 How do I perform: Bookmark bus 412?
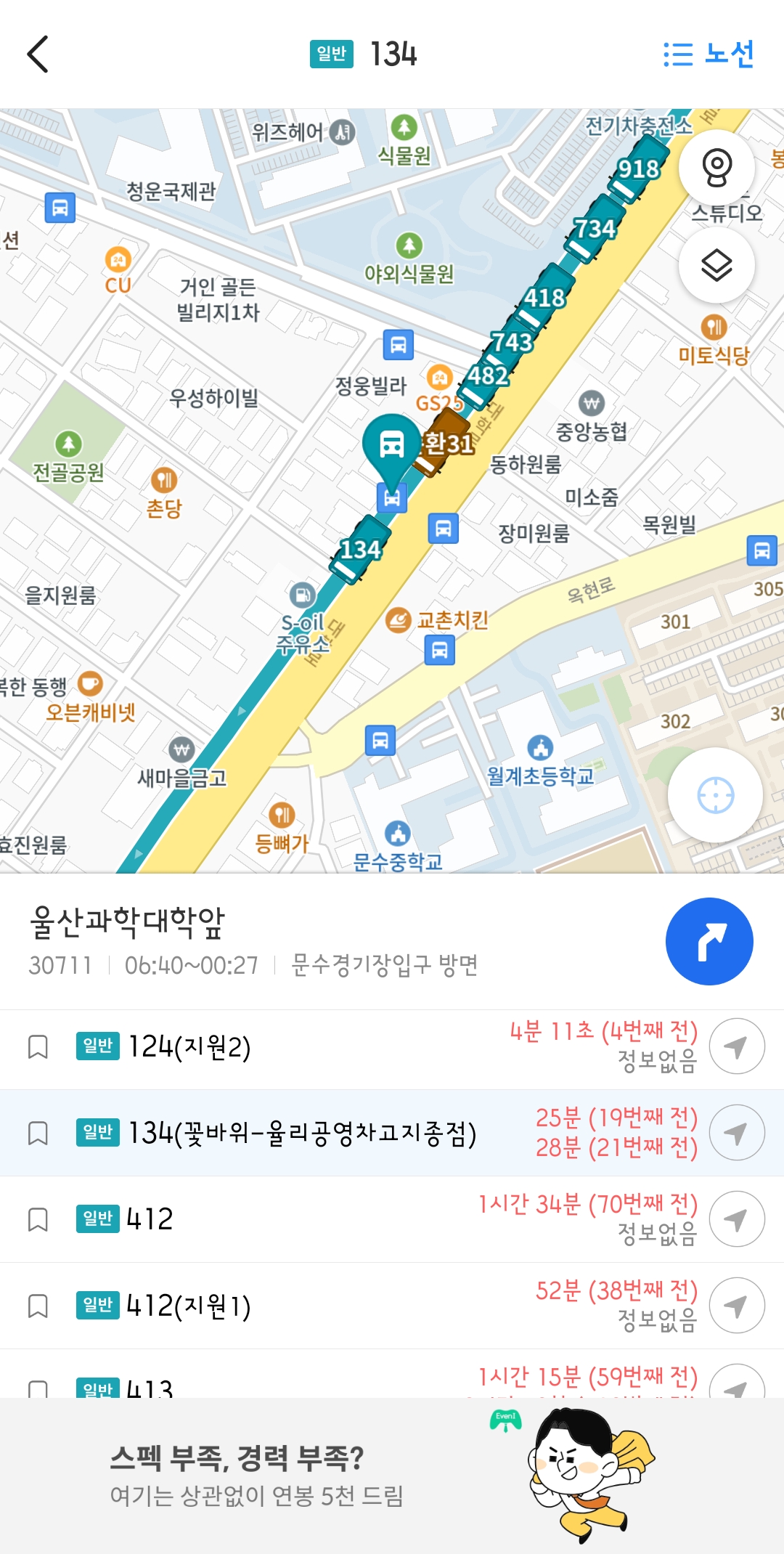tap(38, 1219)
